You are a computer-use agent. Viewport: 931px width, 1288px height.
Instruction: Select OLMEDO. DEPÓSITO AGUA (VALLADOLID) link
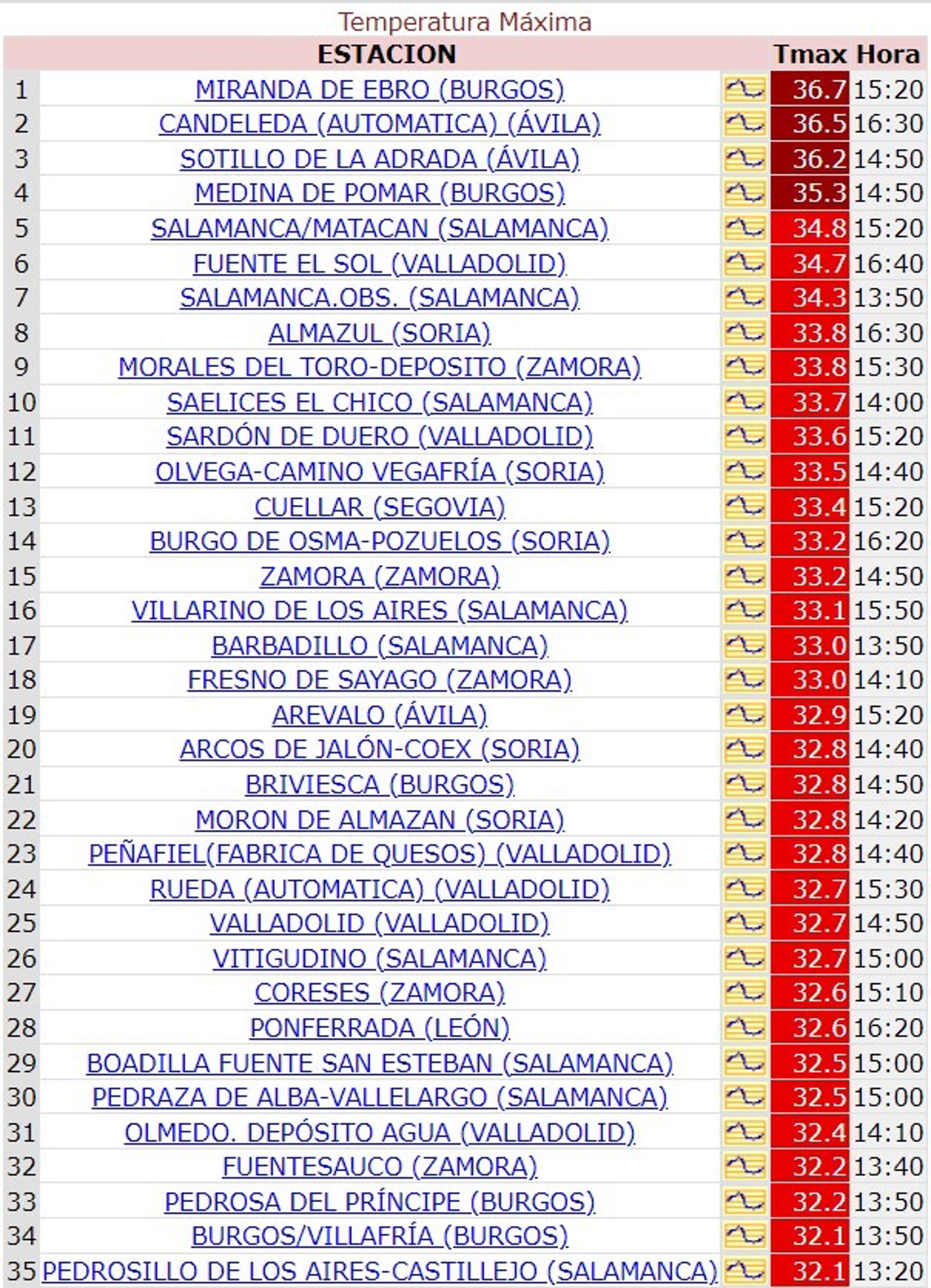380,1133
